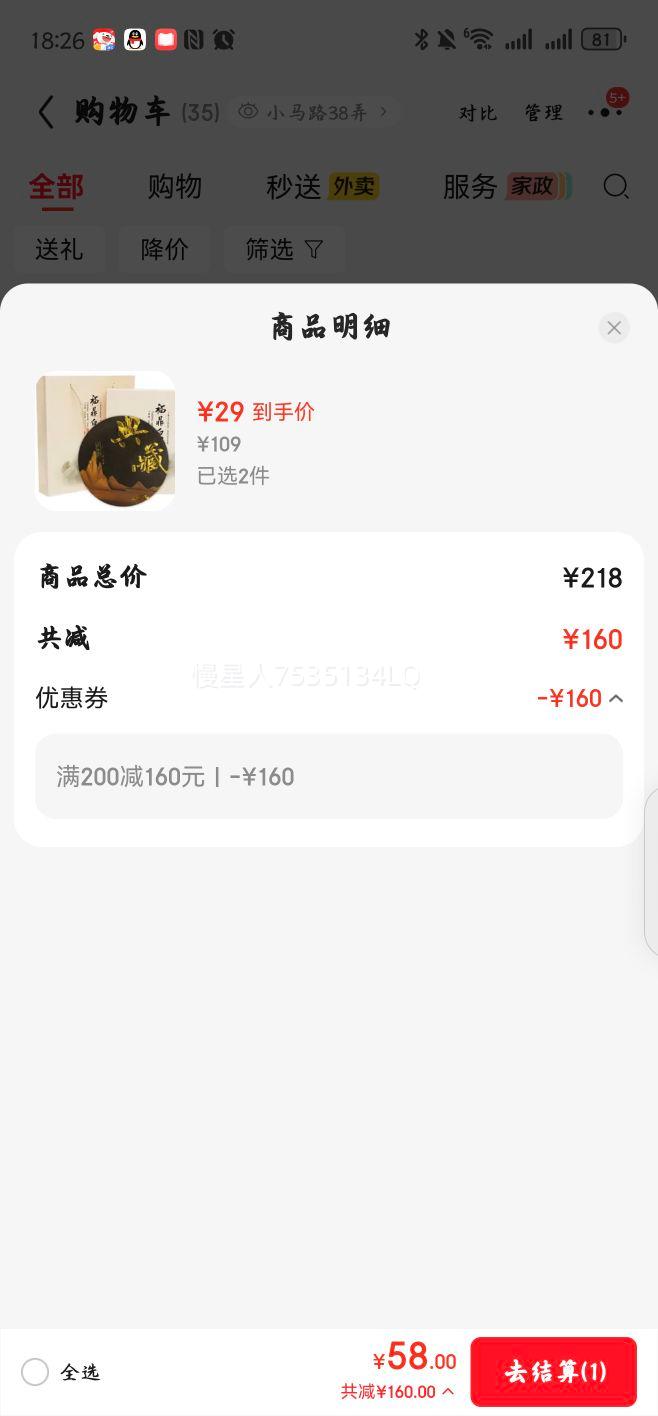Switch to the 购物 tab

[175, 187]
